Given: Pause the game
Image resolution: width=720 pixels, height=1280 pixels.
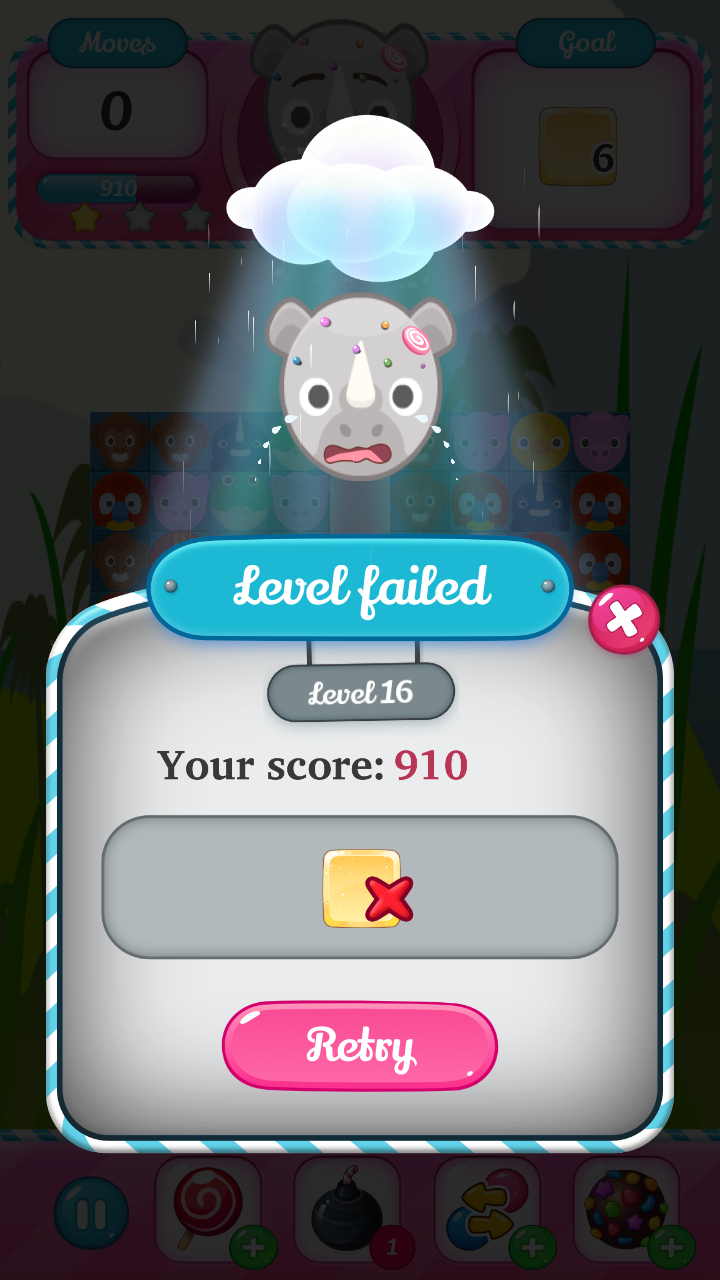Looking at the screenshot, I should tap(91, 1213).
